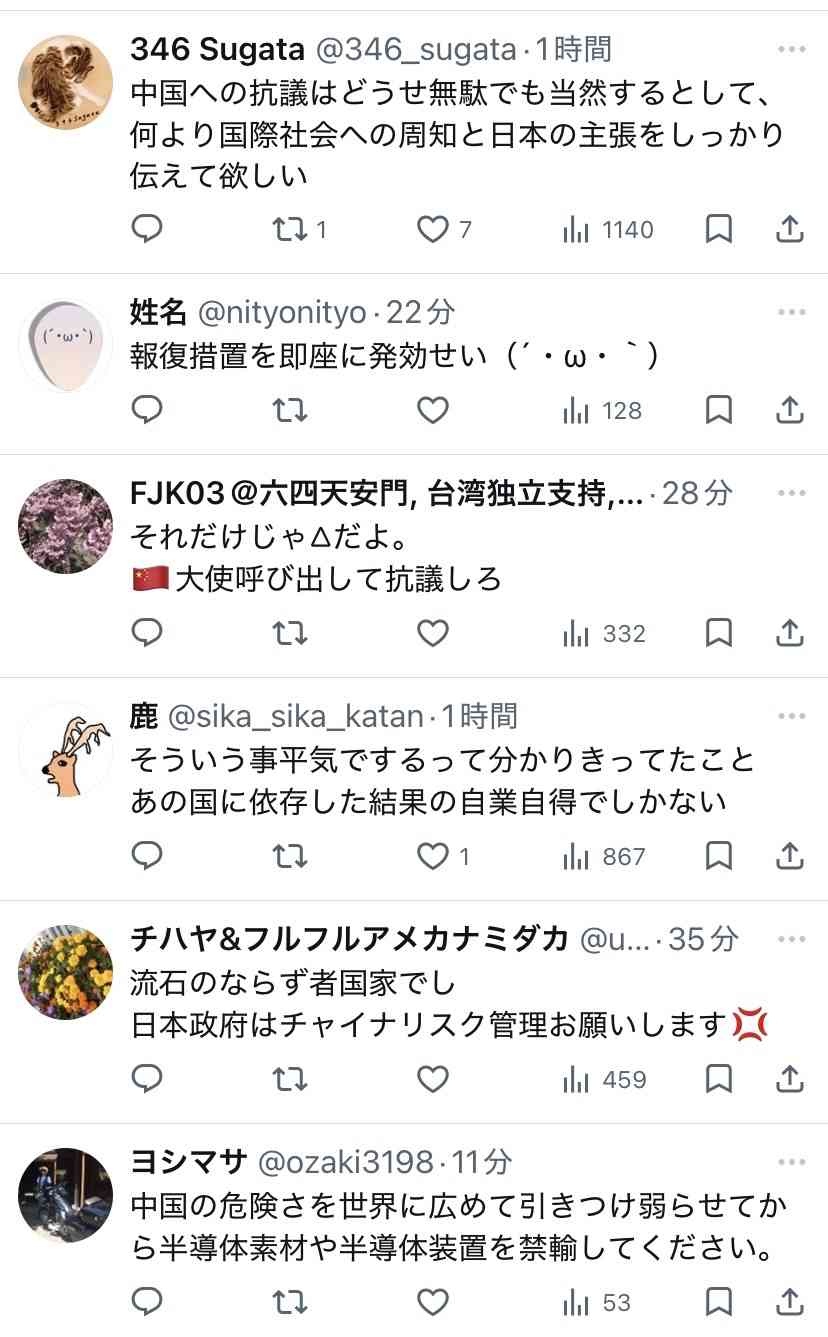
Task: Open overflow menu on 346 Sugata's post
Action: pos(791,49)
